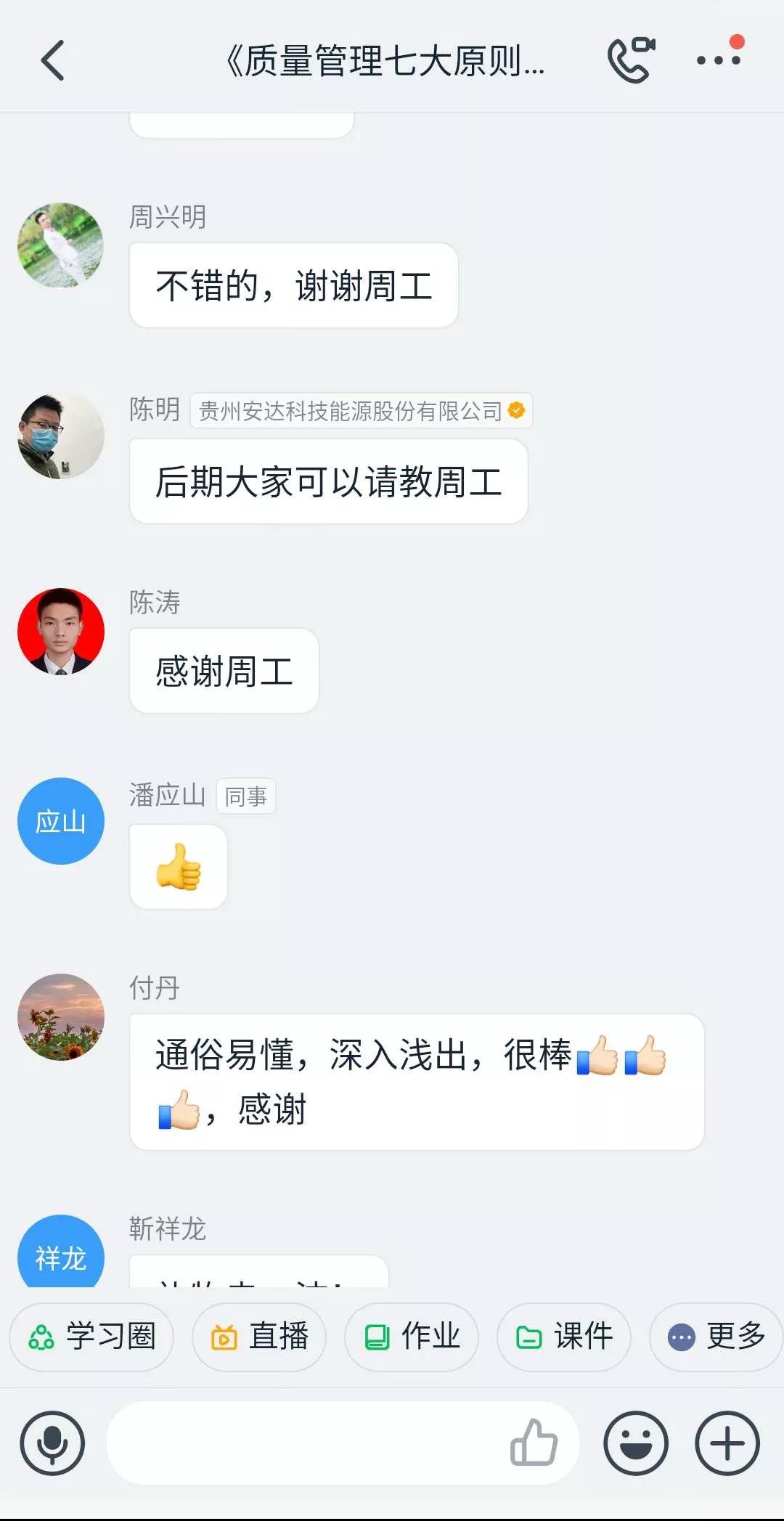Open the 直播 live chip
Viewport: 784px width, 1521px height.
259,1337
